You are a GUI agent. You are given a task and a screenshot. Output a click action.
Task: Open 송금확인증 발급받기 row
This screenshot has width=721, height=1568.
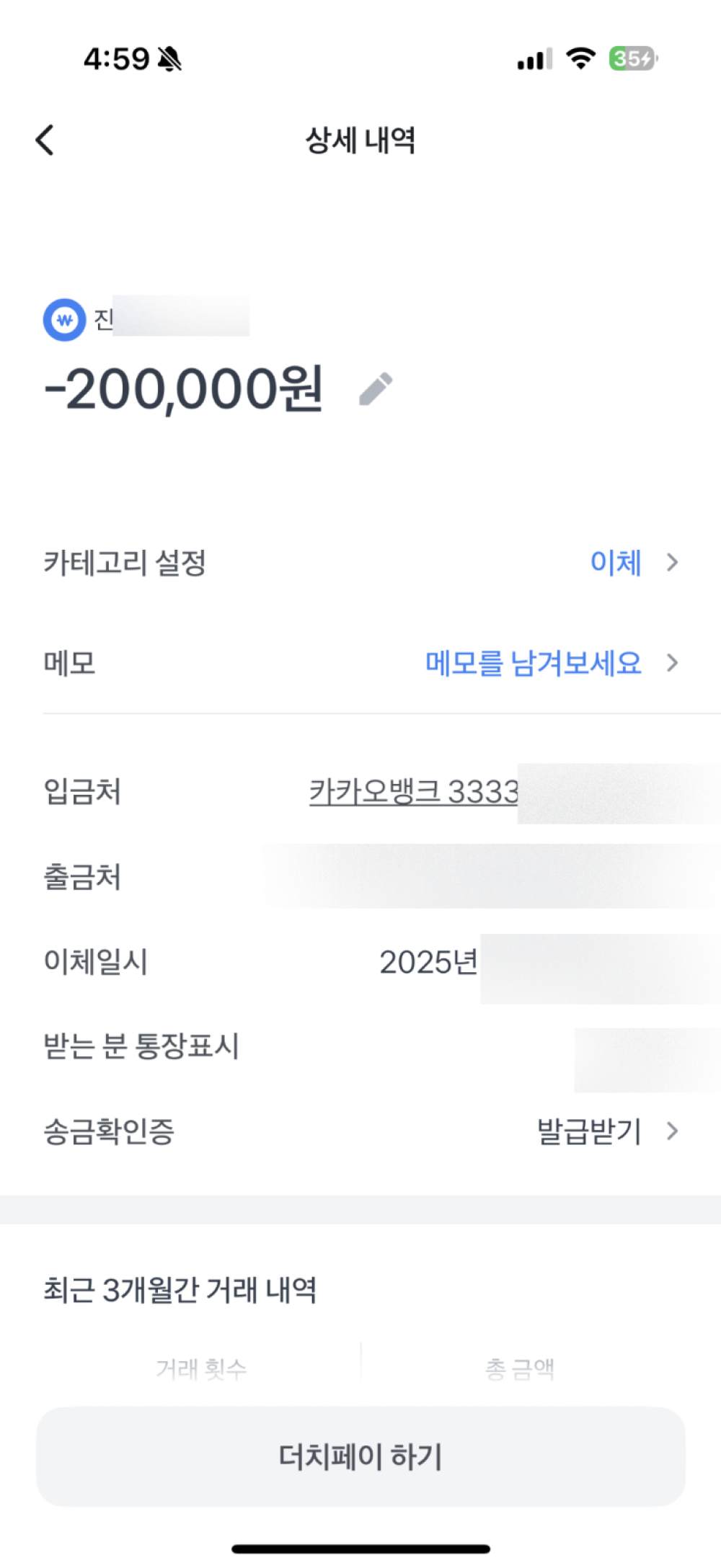360,1131
